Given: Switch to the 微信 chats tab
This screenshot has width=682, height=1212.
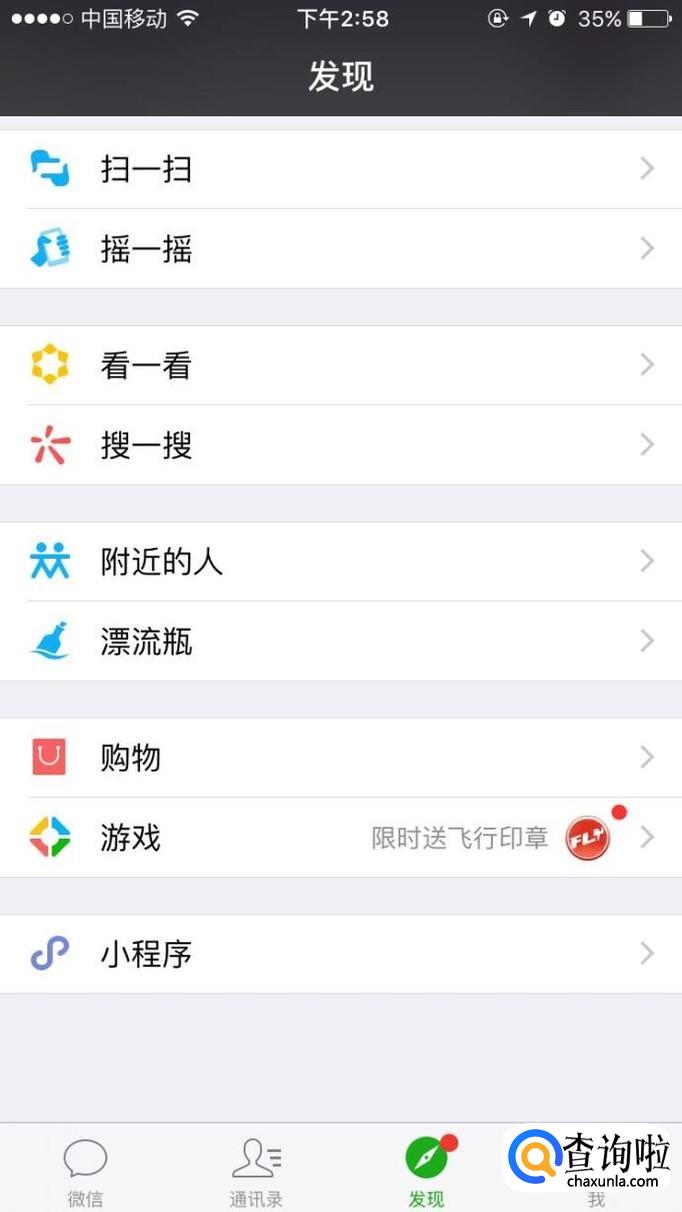Looking at the screenshot, I should tap(85, 1170).
